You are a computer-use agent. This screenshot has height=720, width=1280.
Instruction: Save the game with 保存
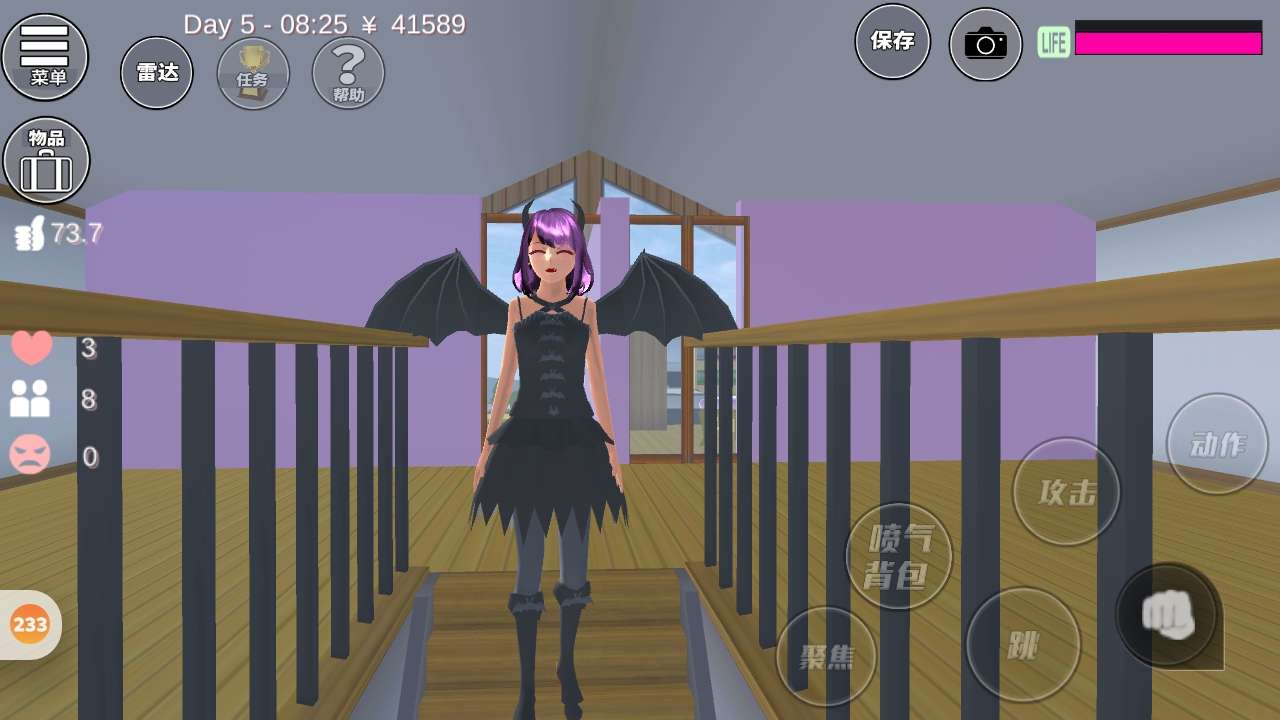[892, 41]
